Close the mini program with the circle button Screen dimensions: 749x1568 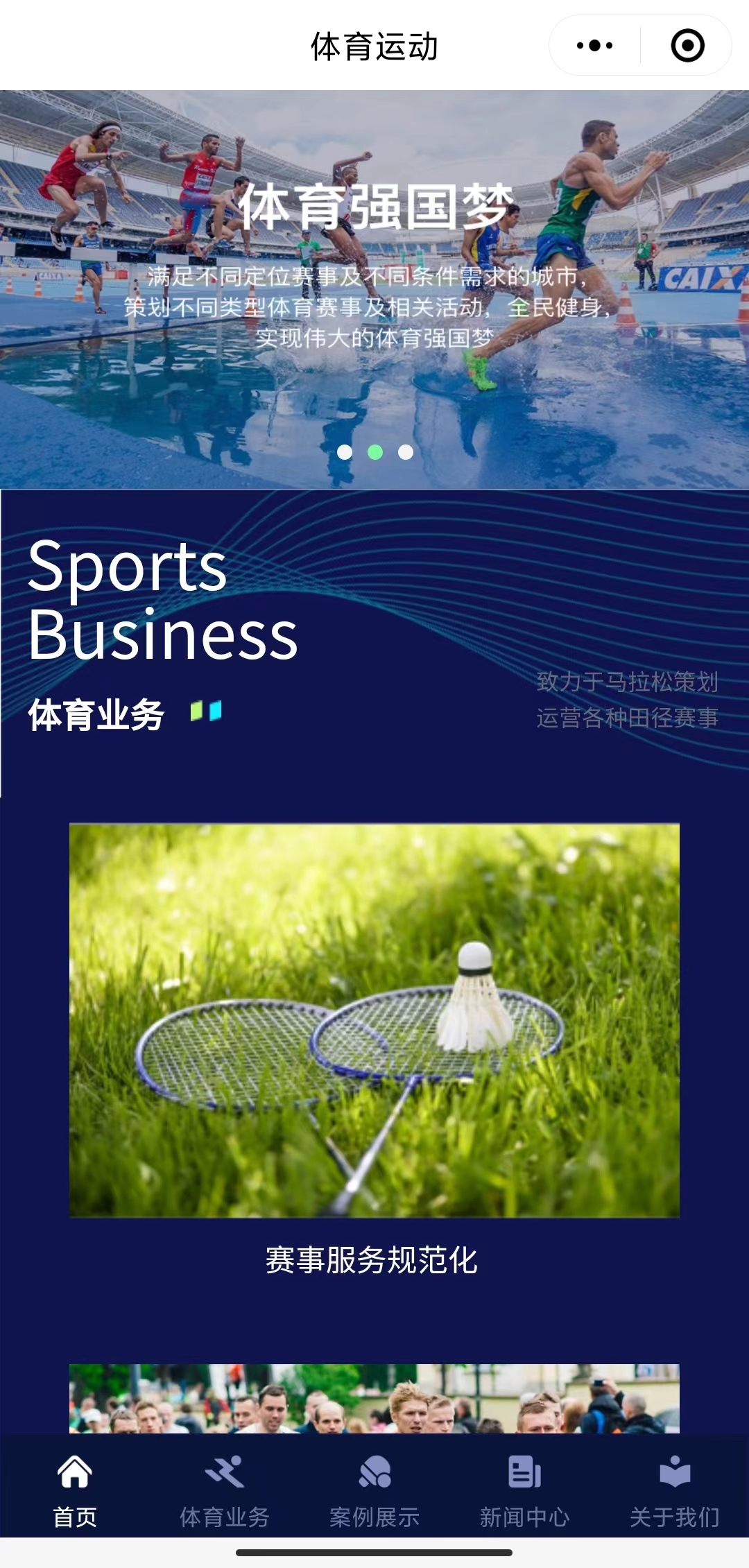coord(687,46)
